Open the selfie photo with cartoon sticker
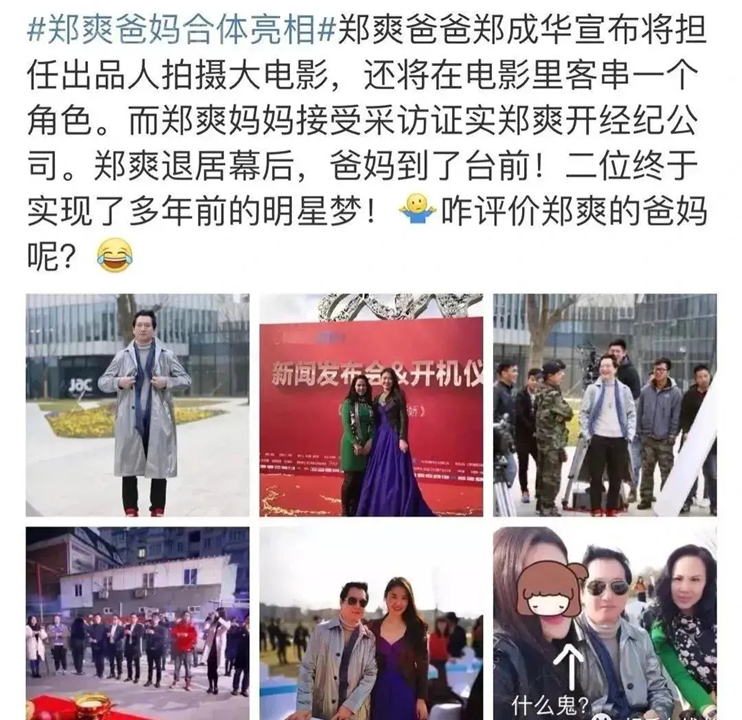 coord(604,623)
